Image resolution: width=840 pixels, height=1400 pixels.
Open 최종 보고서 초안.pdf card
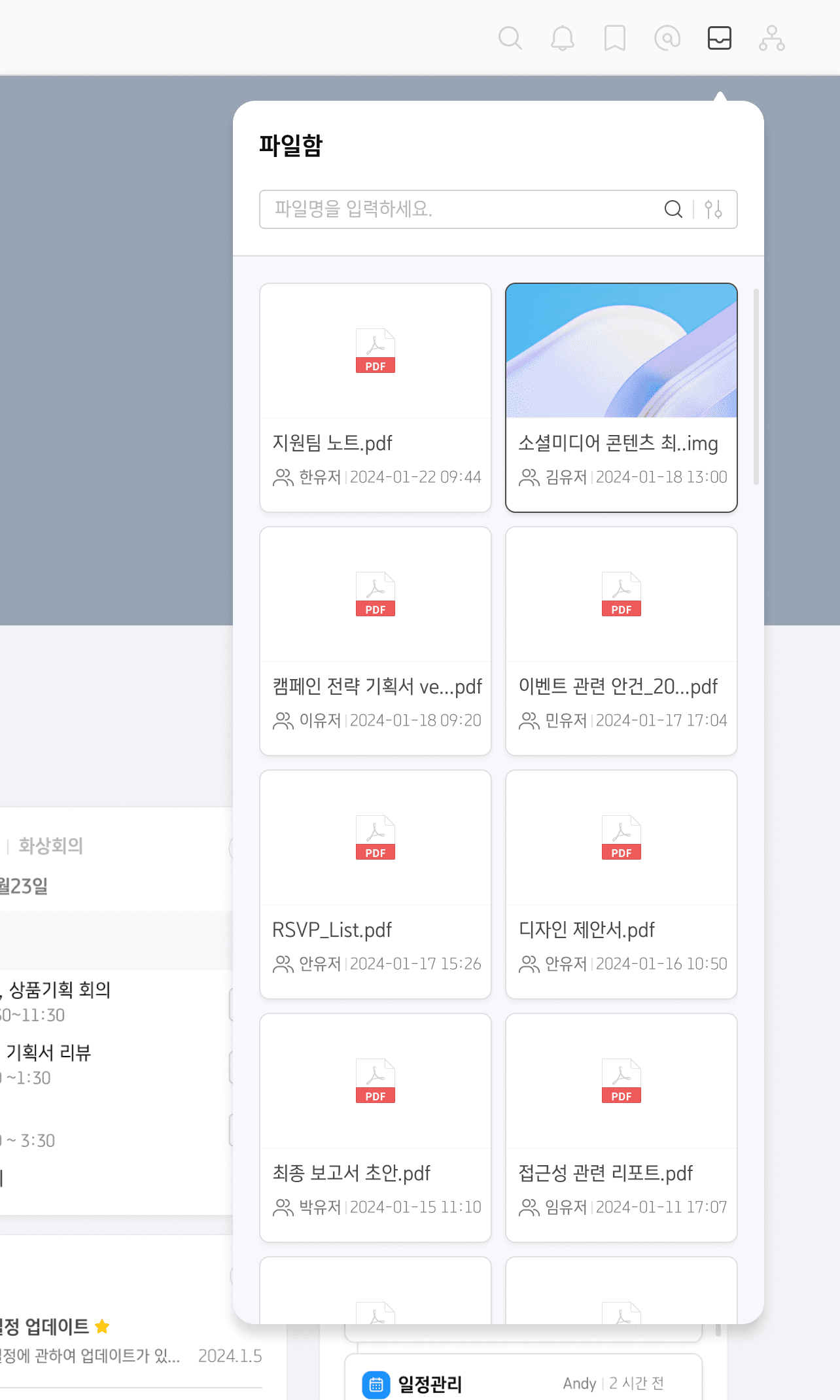point(376,1128)
